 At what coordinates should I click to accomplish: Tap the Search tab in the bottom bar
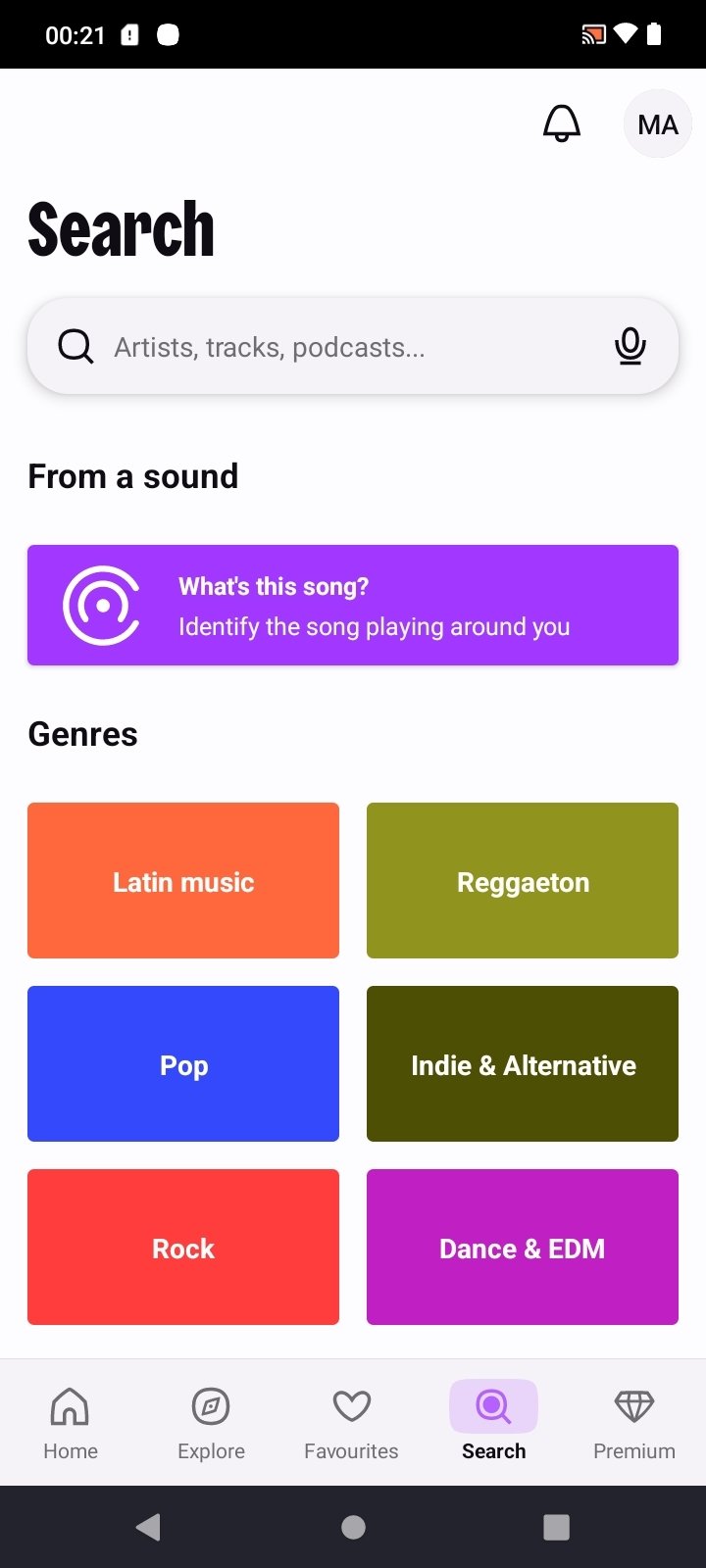(493, 1423)
